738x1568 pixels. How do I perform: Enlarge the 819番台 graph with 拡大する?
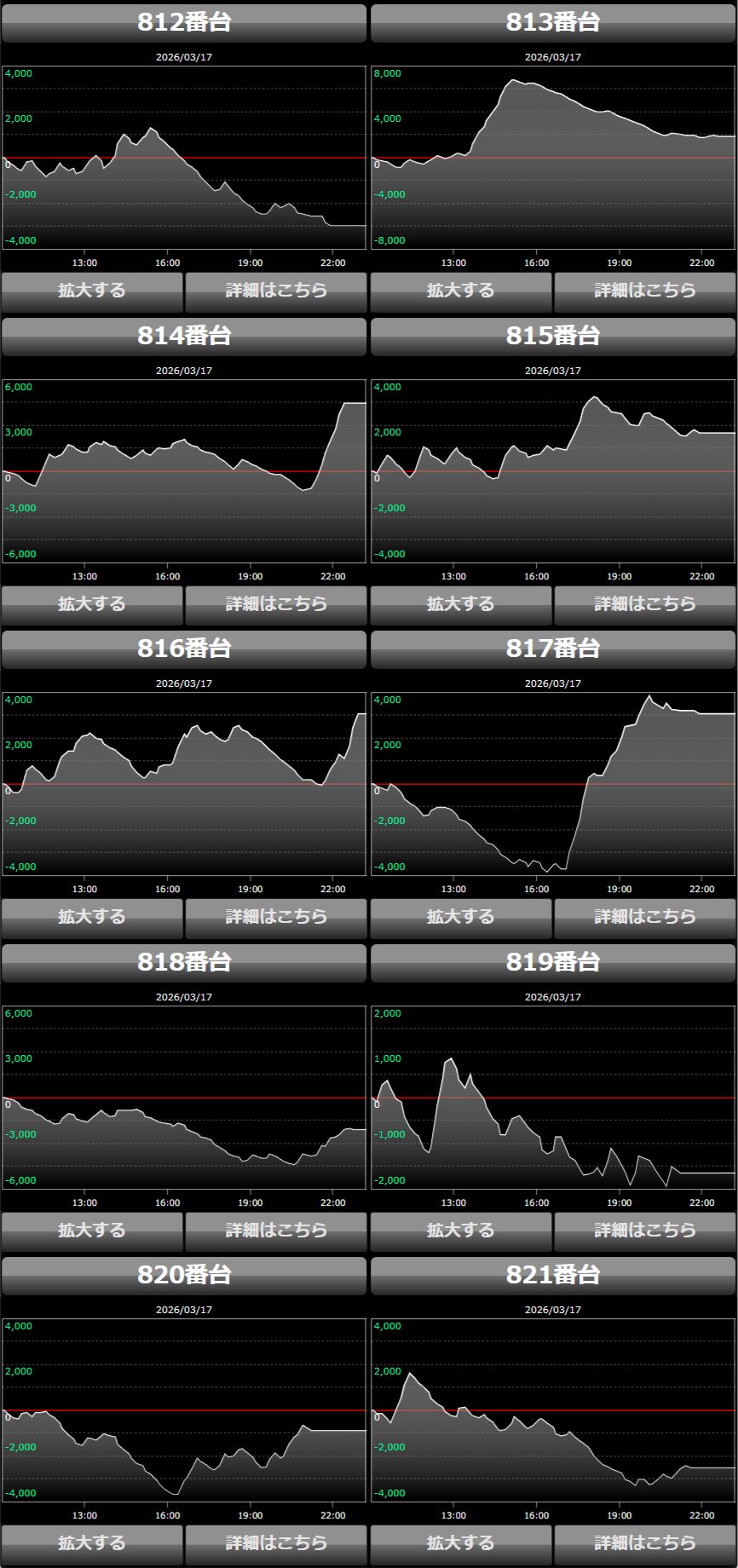click(461, 1231)
